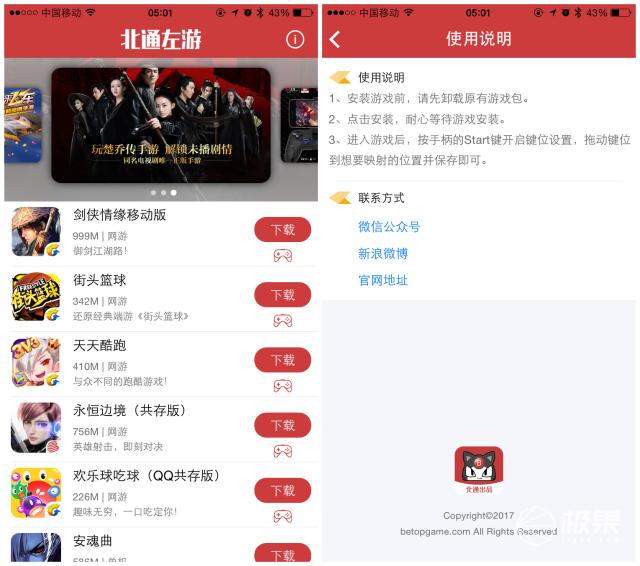This screenshot has width=640, height=566.
Task: Download 天天酷跑
Action: pos(282,360)
